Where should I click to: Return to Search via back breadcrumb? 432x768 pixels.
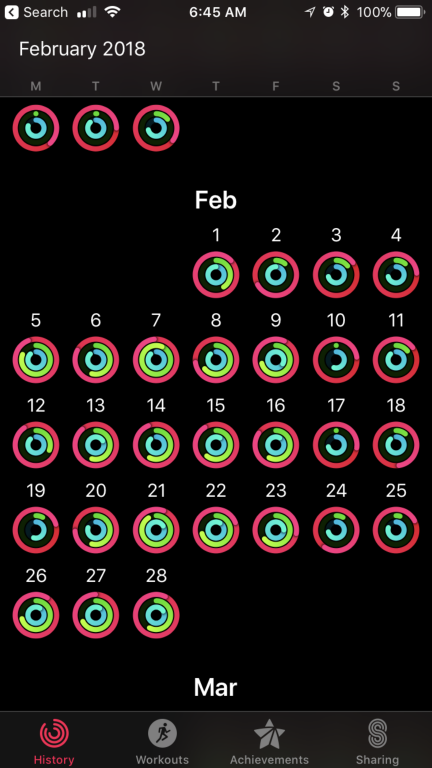tap(36, 12)
